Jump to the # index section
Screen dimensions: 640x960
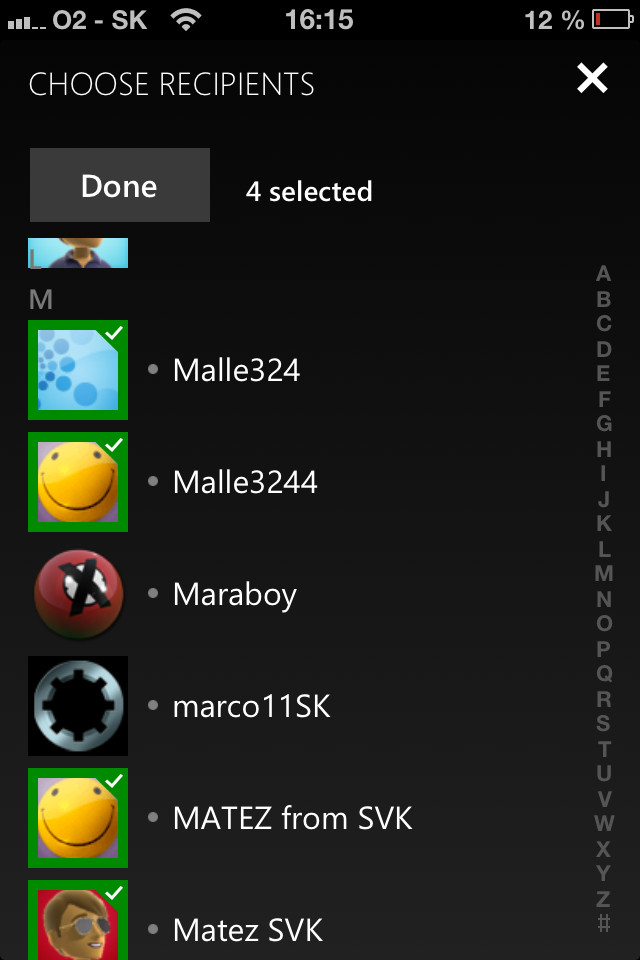pyautogui.click(x=603, y=923)
